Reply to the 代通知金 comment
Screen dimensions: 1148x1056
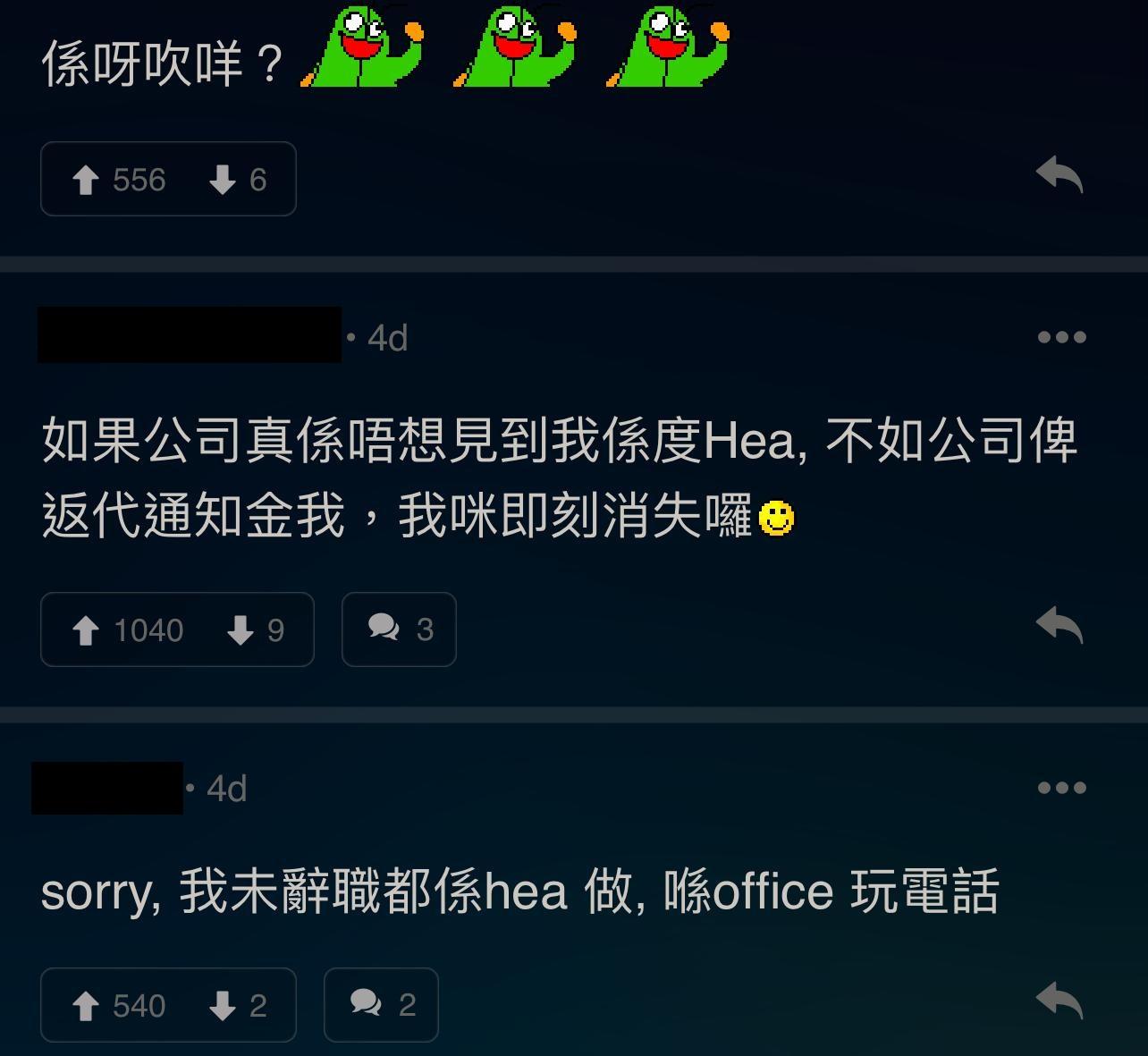(x=1059, y=625)
